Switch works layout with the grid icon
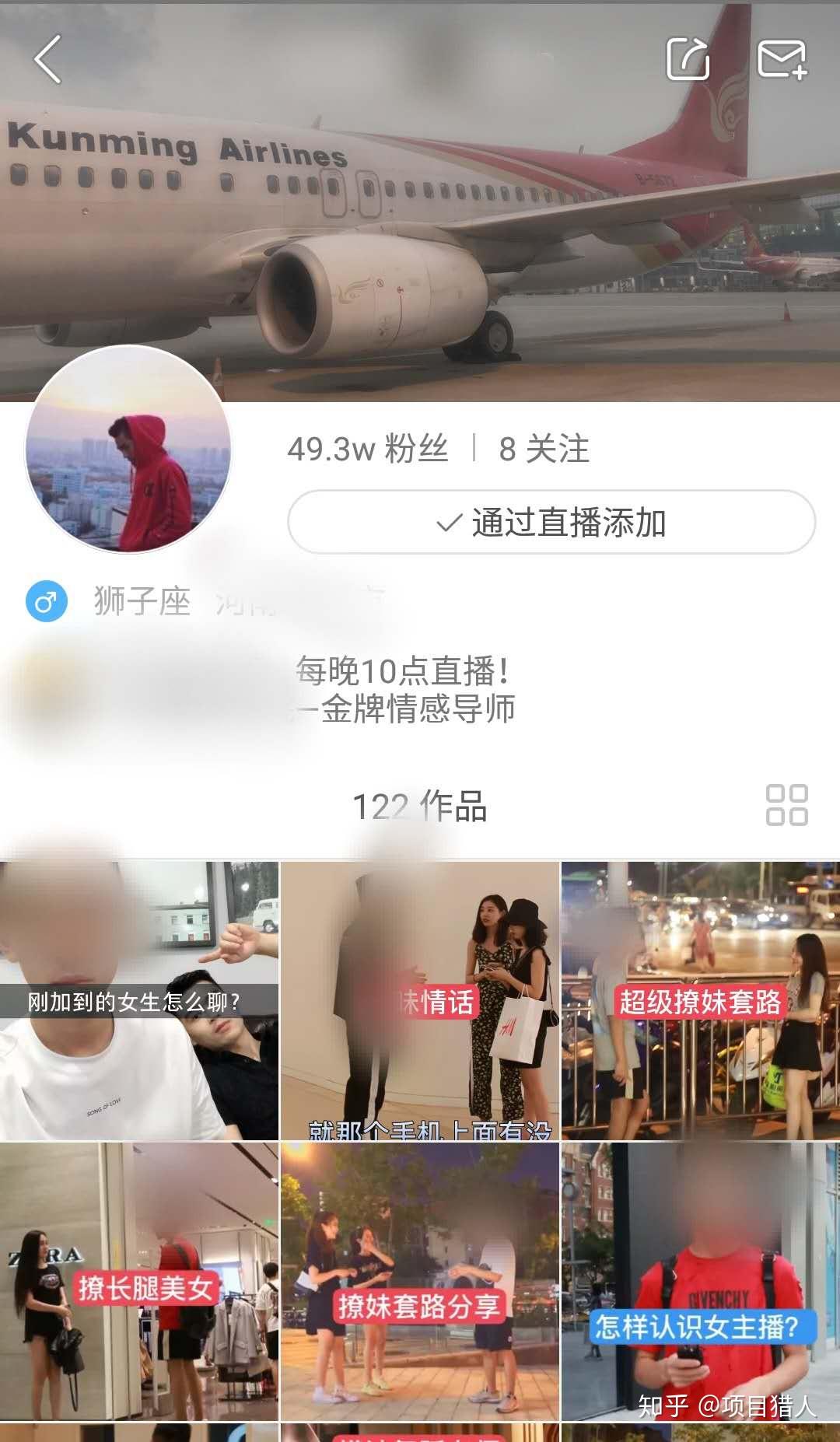 (786, 805)
